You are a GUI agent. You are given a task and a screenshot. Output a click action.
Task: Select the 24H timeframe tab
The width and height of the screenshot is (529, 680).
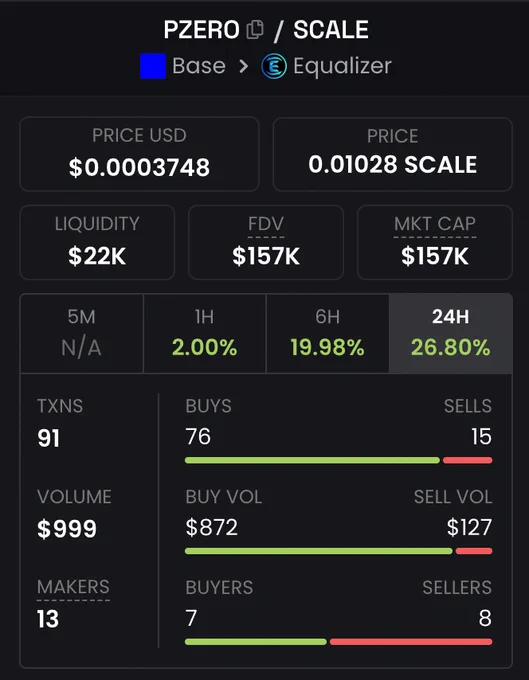coord(451,333)
